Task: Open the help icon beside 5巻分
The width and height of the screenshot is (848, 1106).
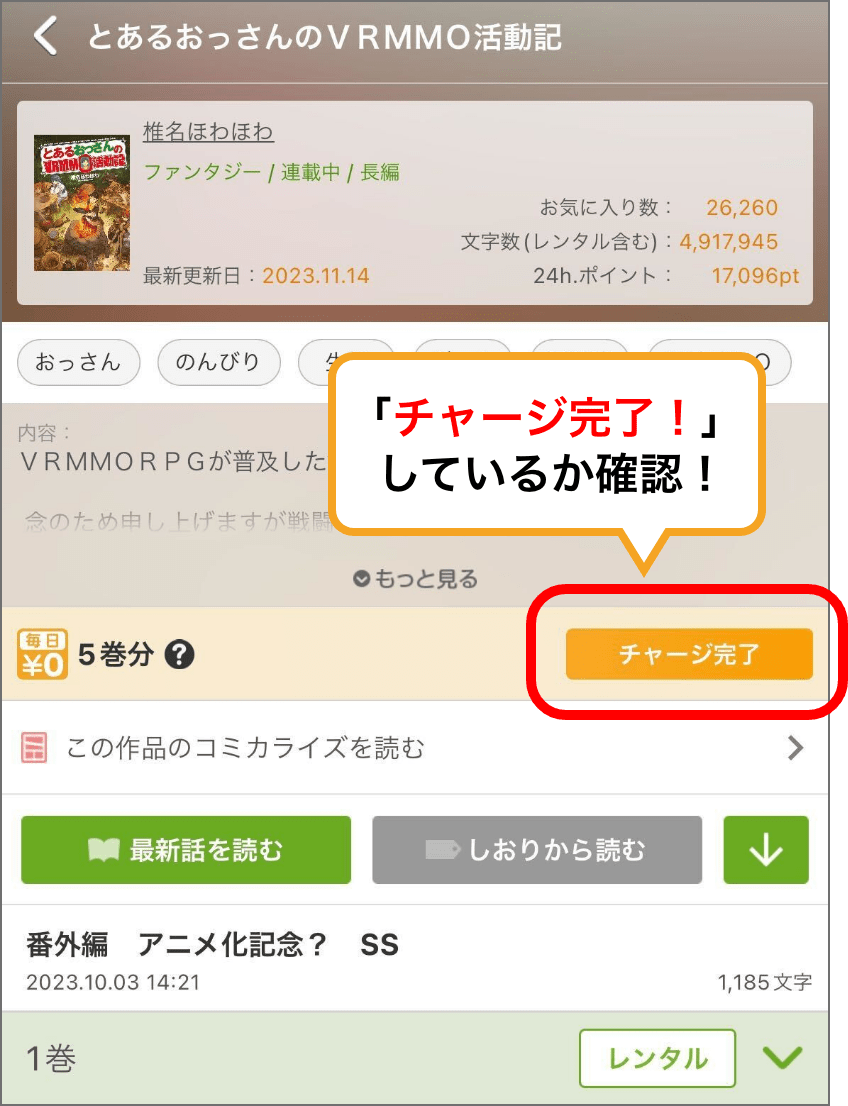Action: pos(179,656)
